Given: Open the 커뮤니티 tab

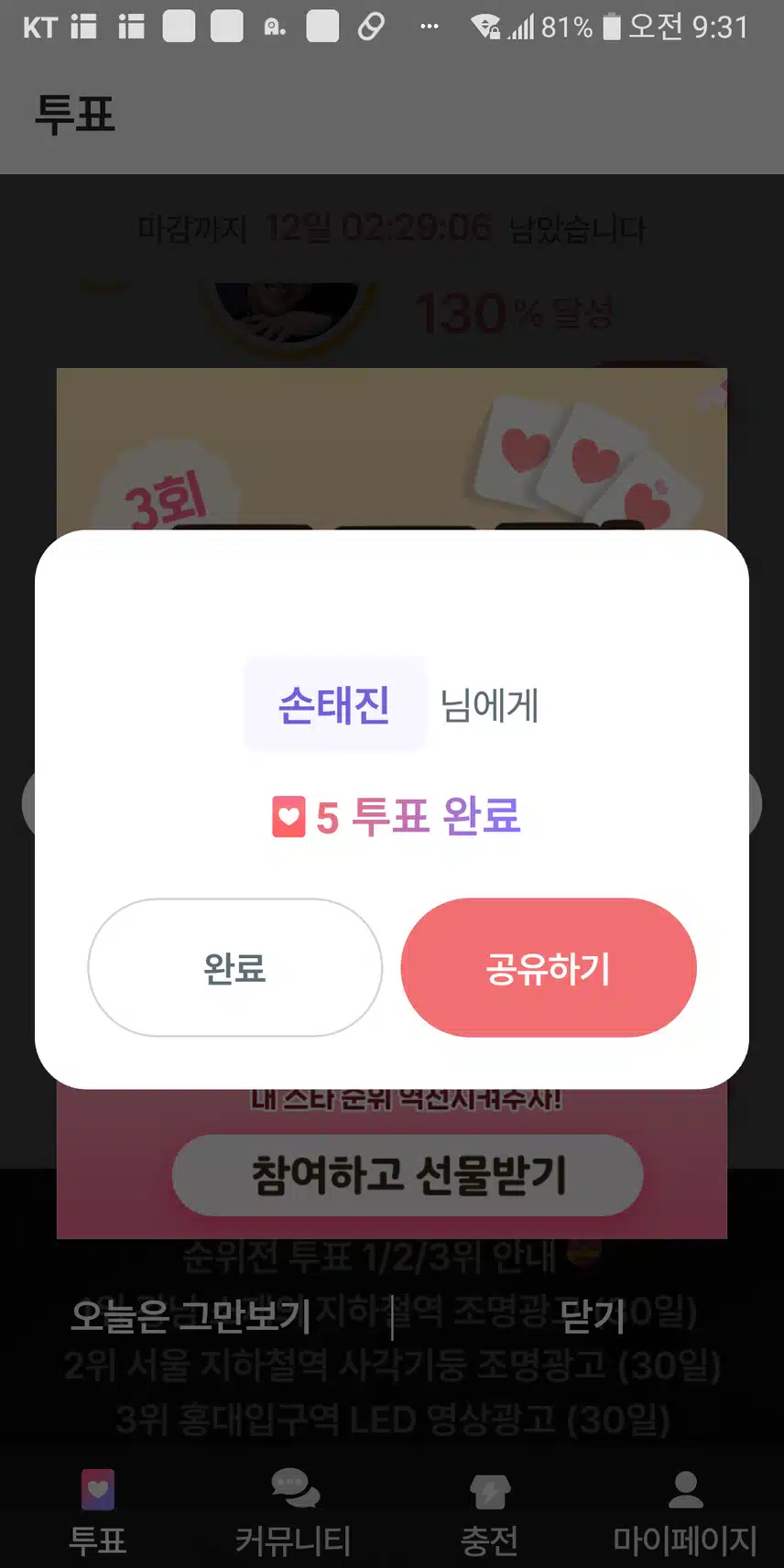Looking at the screenshot, I should [294, 1511].
